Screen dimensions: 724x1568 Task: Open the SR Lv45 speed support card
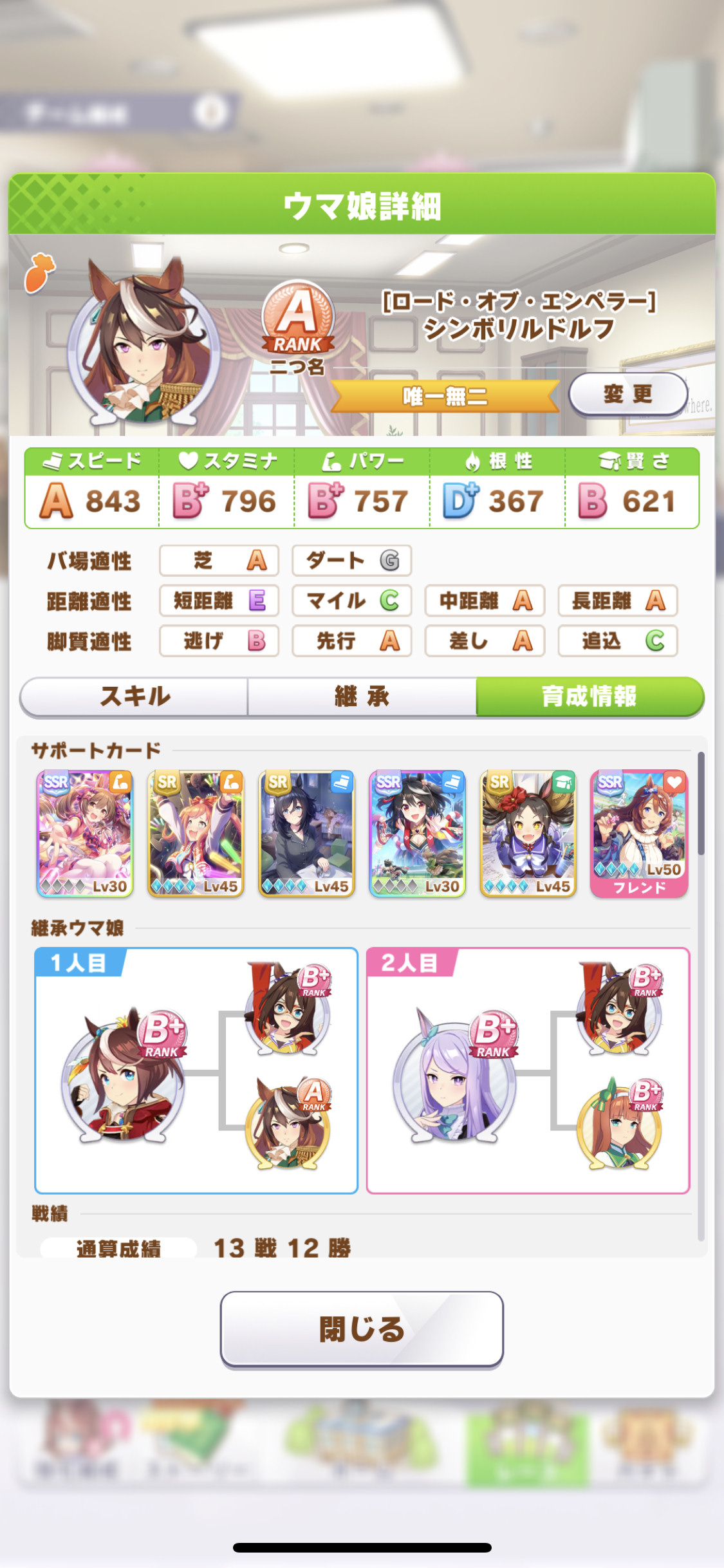tap(306, 834)
